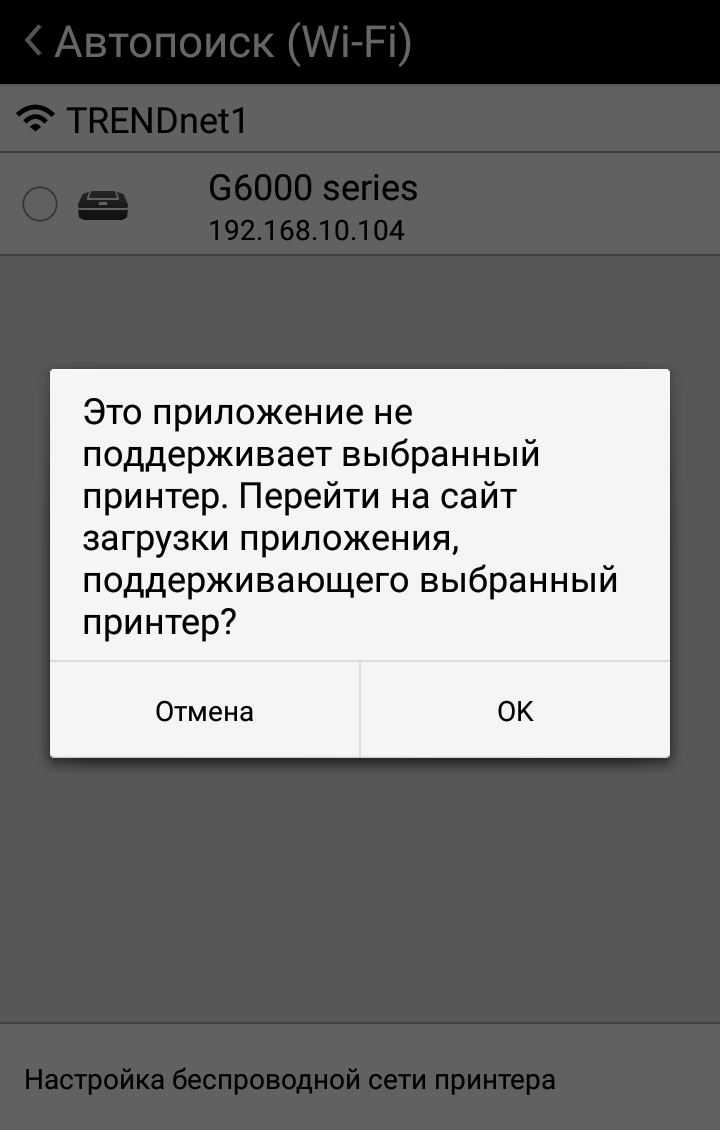Confirm with the OK button
This screenshot has height=1130, width=720.
pos(515,711)
